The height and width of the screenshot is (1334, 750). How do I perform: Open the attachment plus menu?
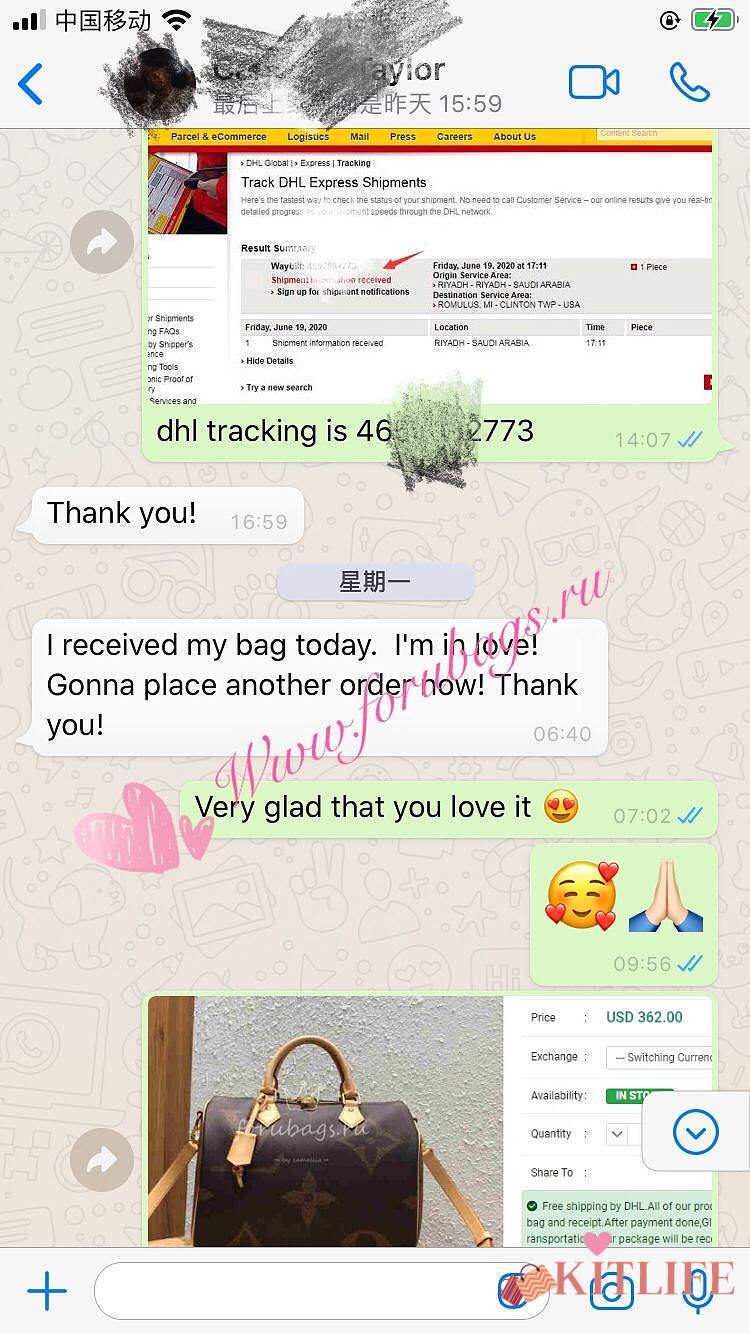[46, 1292]
